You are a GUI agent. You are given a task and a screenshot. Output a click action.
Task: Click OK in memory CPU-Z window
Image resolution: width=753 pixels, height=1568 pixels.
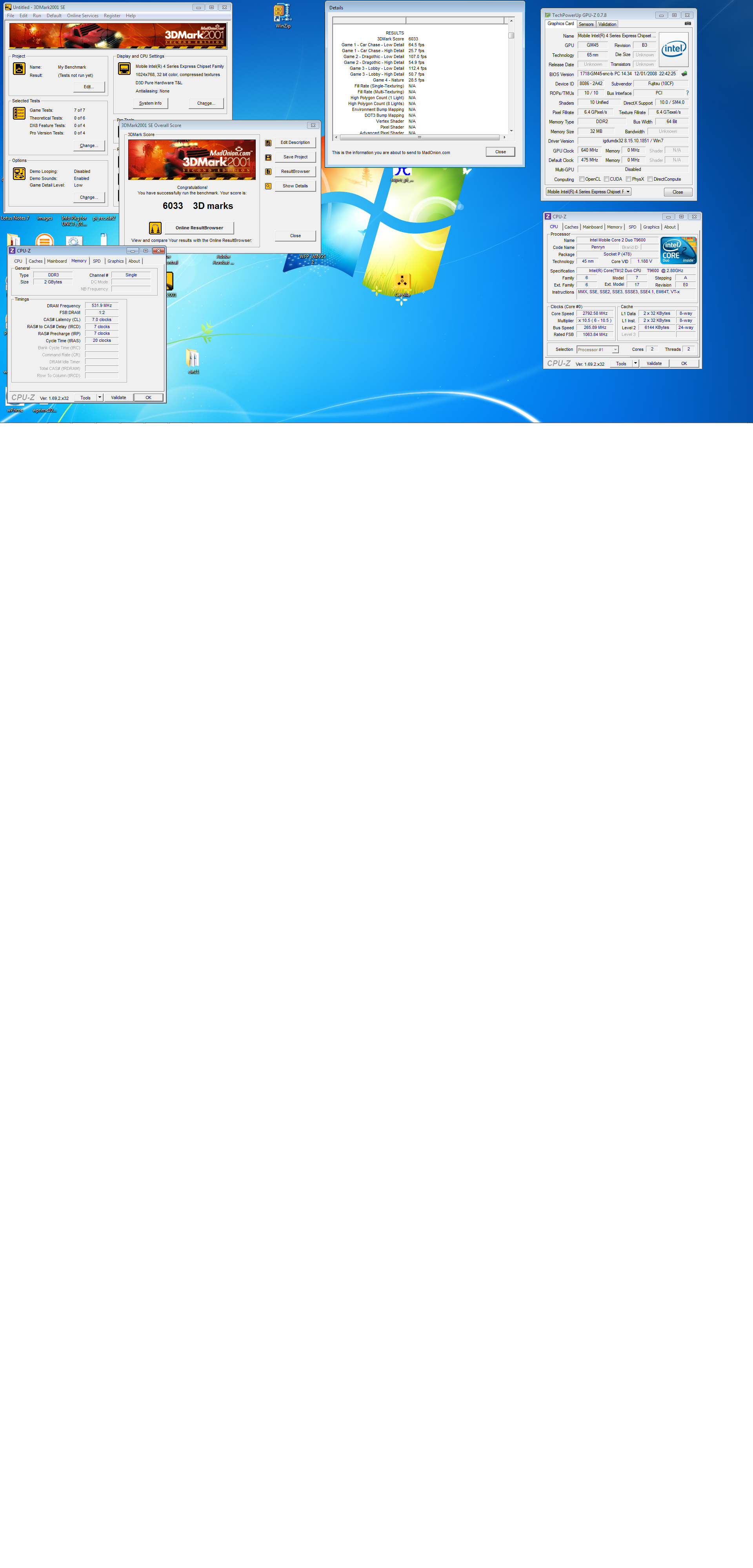pyautogui.click(x=148, y=397)
